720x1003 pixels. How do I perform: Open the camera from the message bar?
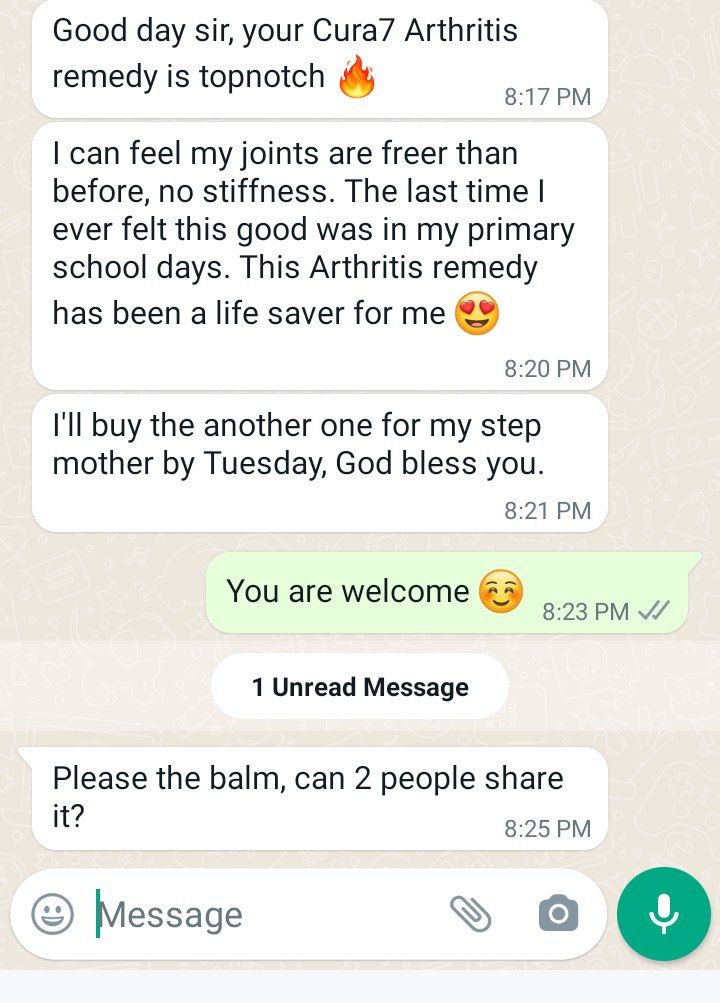[558, 914]
